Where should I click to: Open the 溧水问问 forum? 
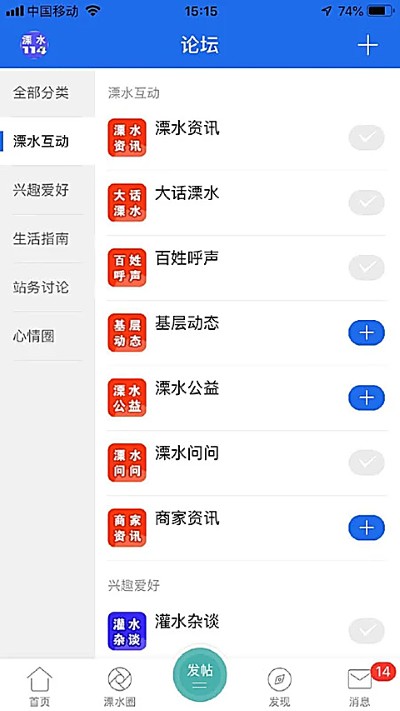247,463
